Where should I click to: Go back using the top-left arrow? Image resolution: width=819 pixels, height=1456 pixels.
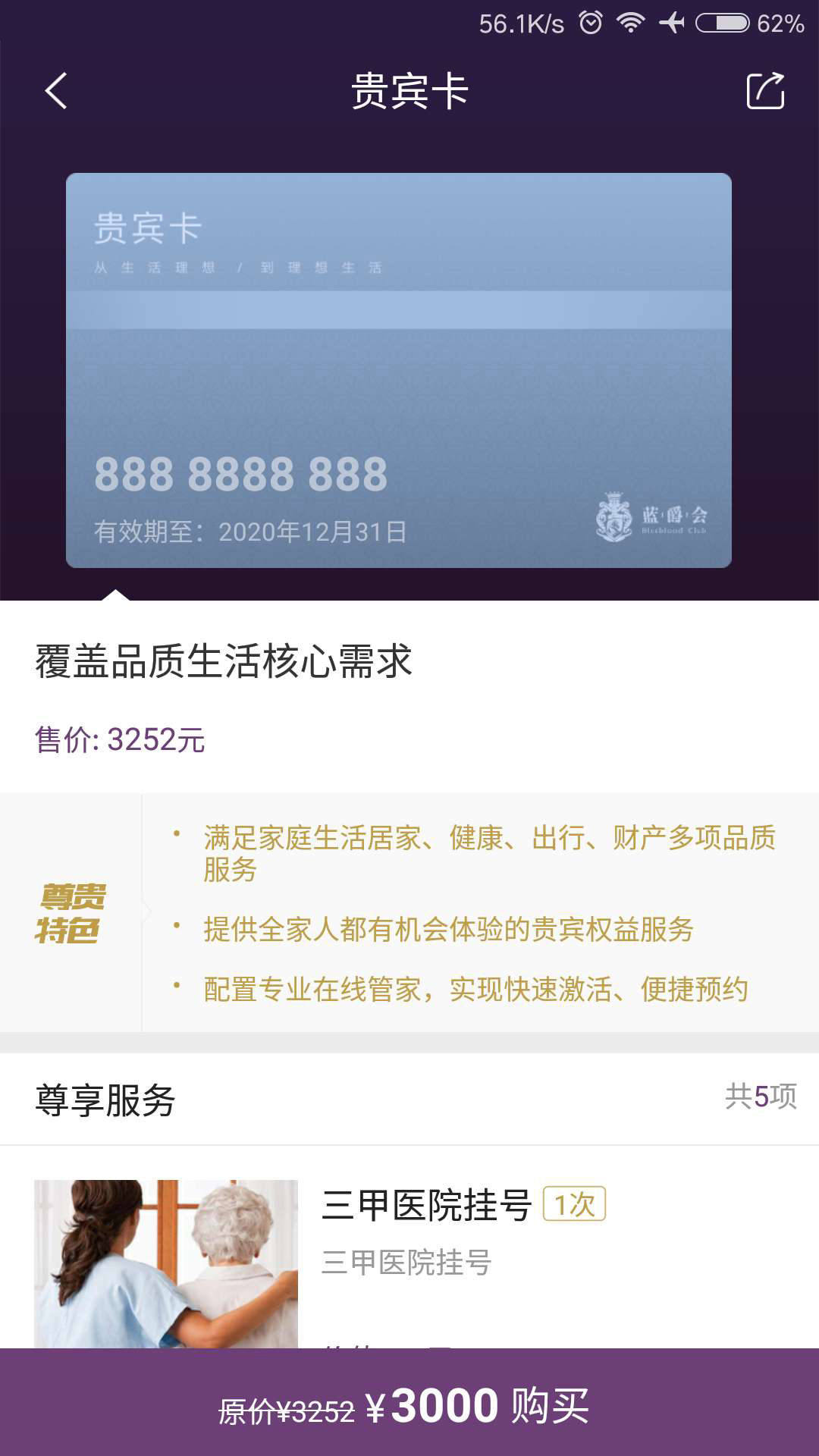[56, 91]
